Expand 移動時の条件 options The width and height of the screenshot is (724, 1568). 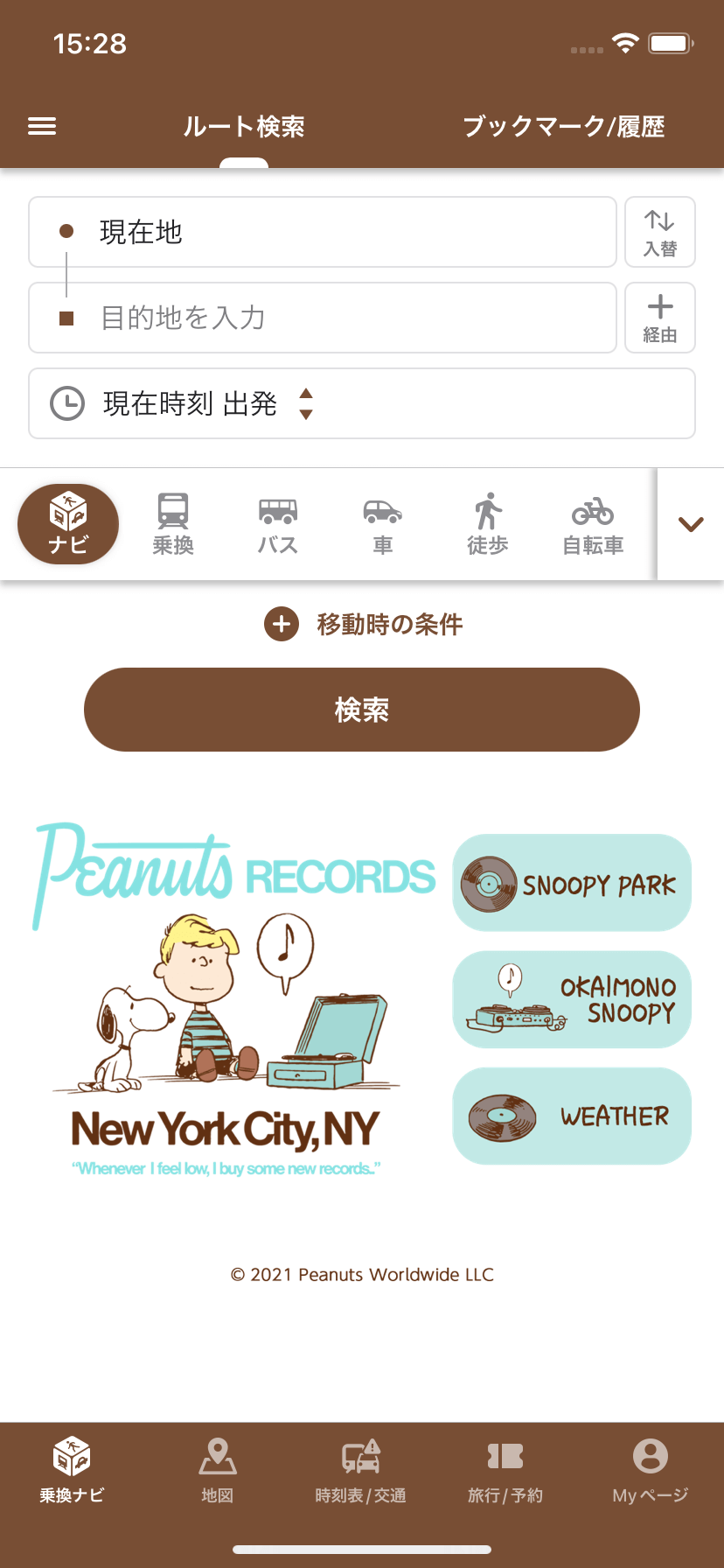tap(362, 624)
